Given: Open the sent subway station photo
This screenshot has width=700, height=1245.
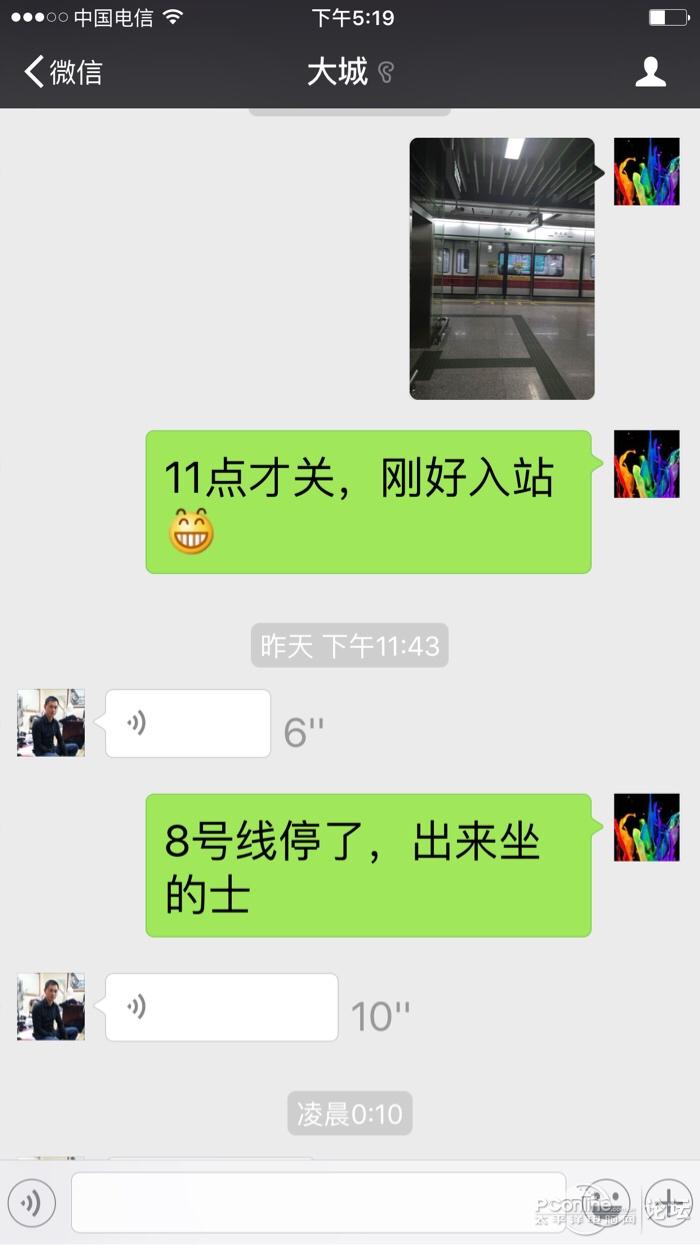Looking at the screenshot, I should [x=502, y=268].
